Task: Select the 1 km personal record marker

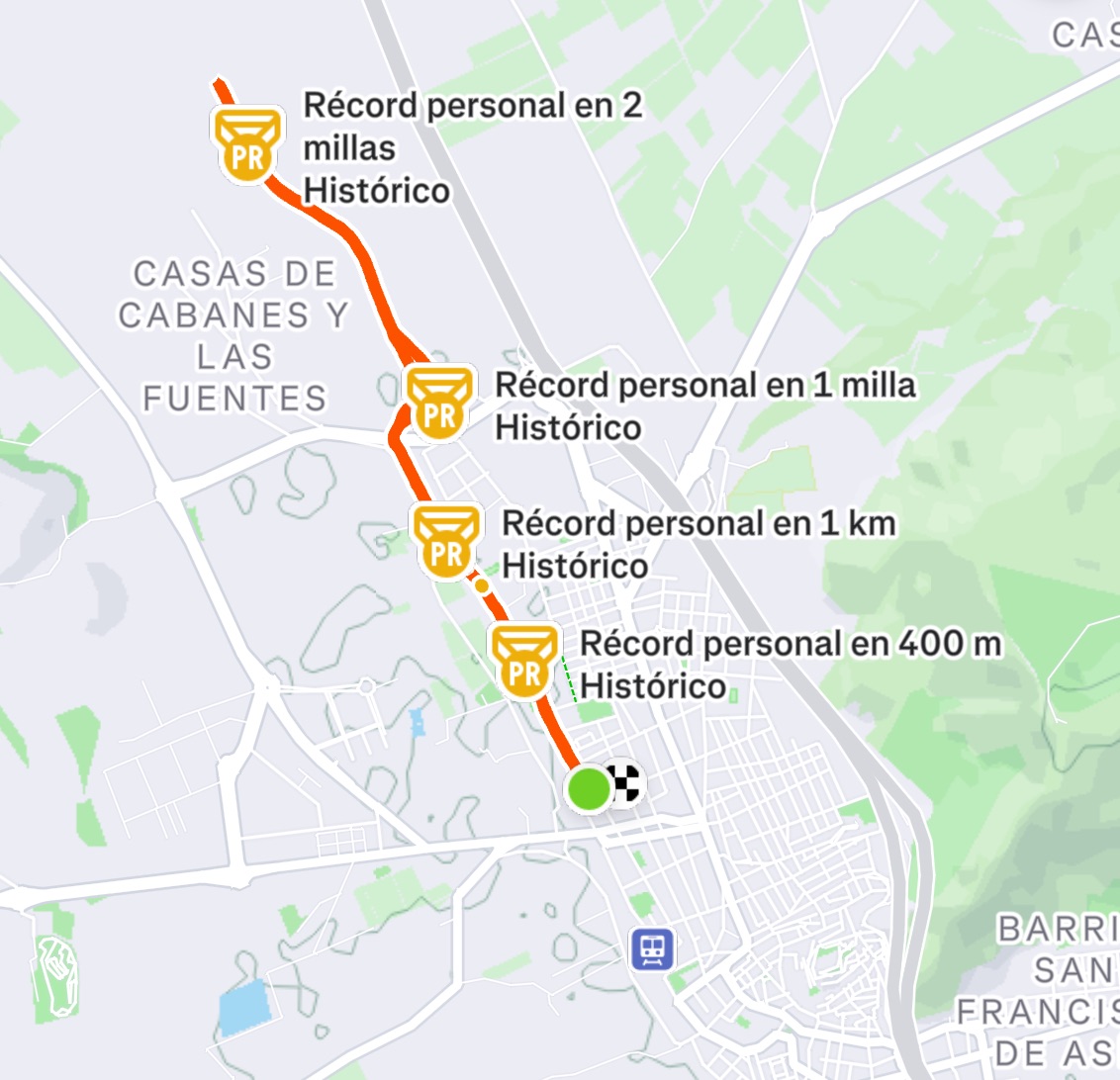Action: pyautogui.click(x=447, y=541)
